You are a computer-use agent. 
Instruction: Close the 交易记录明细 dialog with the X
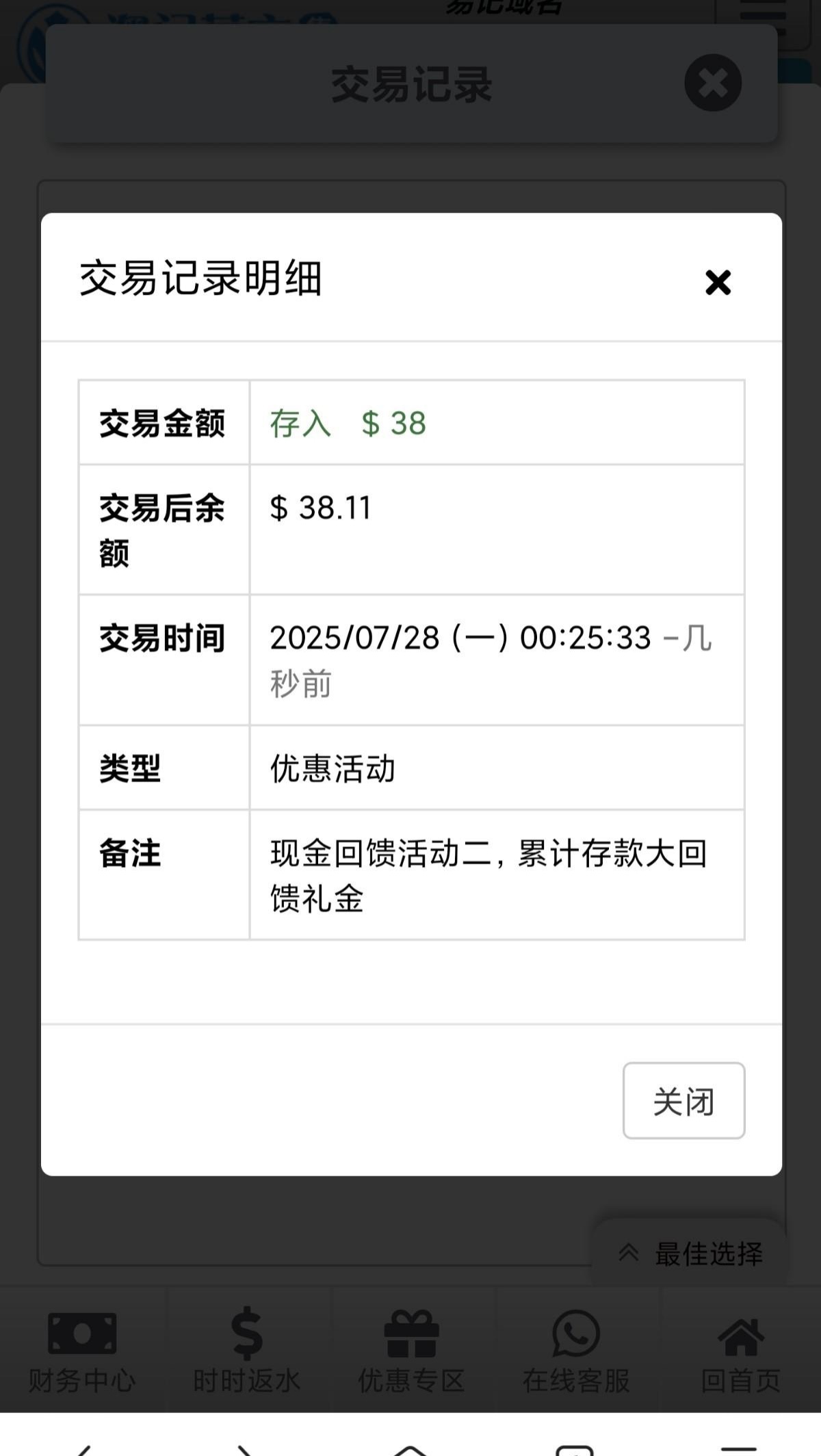(718, 282)
